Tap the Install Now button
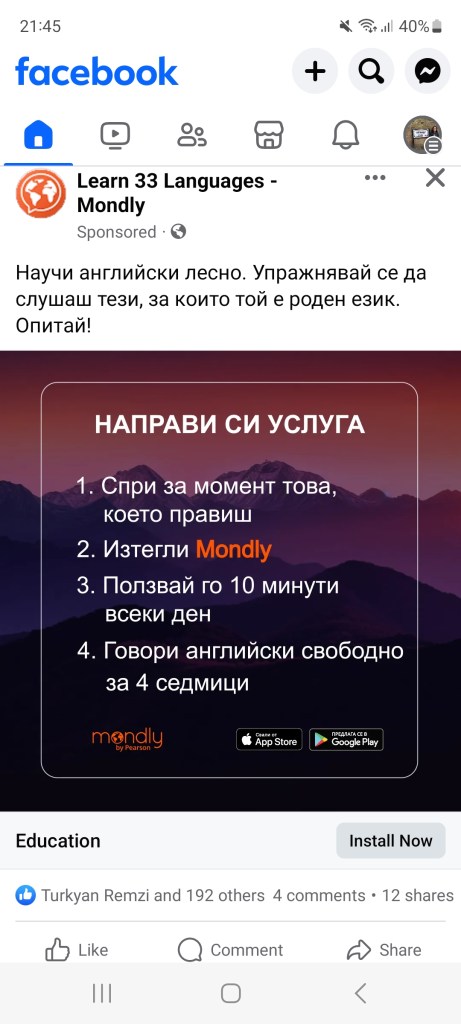The image size is (461, 1024). click(x=390, y=840)
